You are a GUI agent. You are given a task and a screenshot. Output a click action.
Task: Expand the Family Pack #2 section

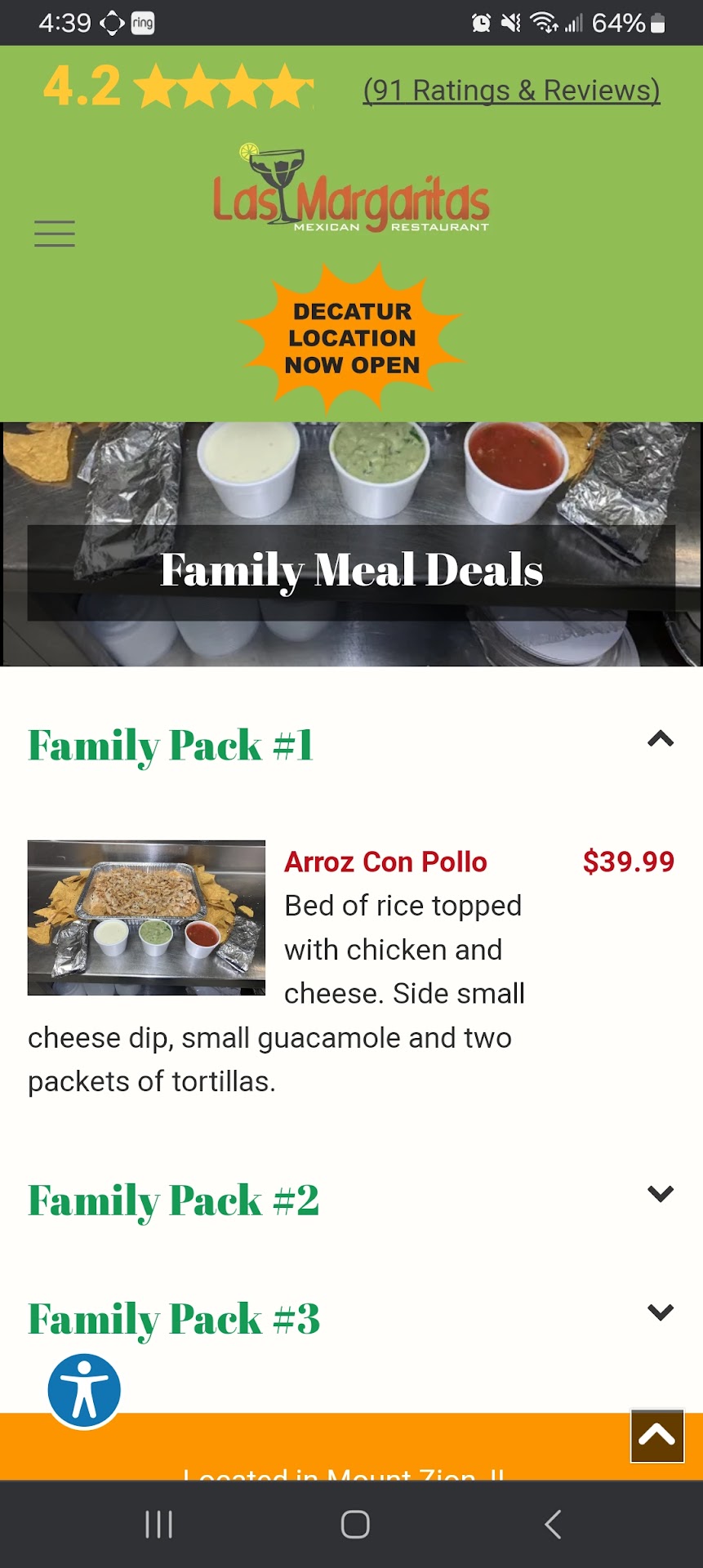660,1194
